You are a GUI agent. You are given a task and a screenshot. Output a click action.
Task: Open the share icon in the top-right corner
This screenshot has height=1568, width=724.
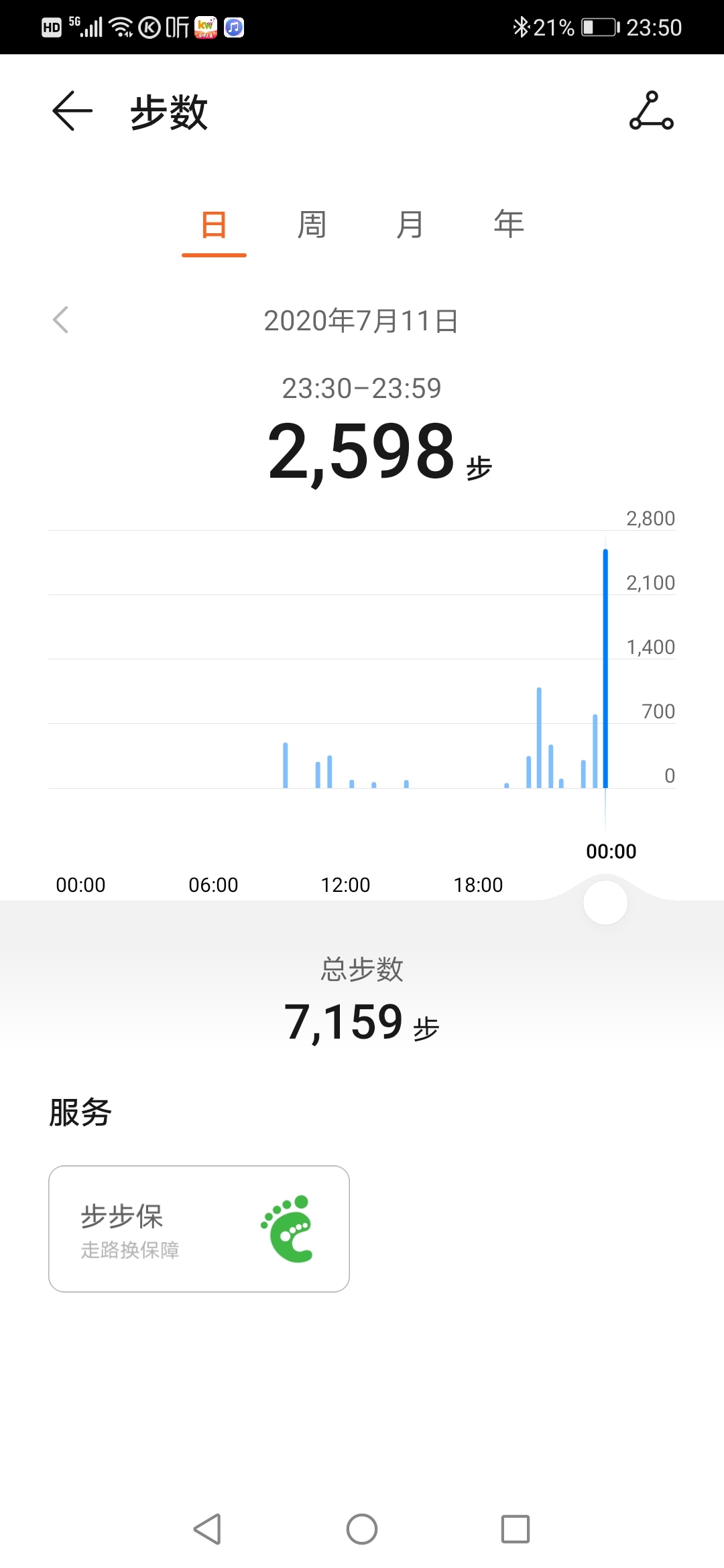point(651,111)
